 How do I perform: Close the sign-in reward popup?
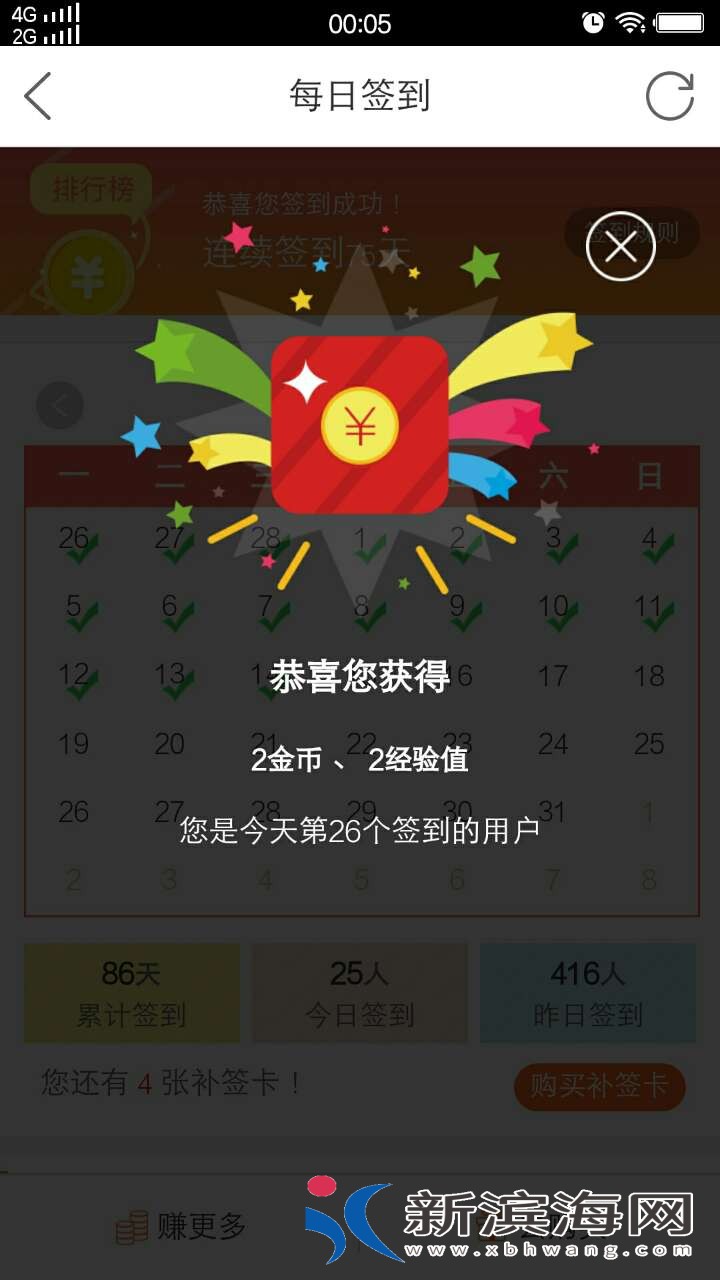tap(620, 246)
